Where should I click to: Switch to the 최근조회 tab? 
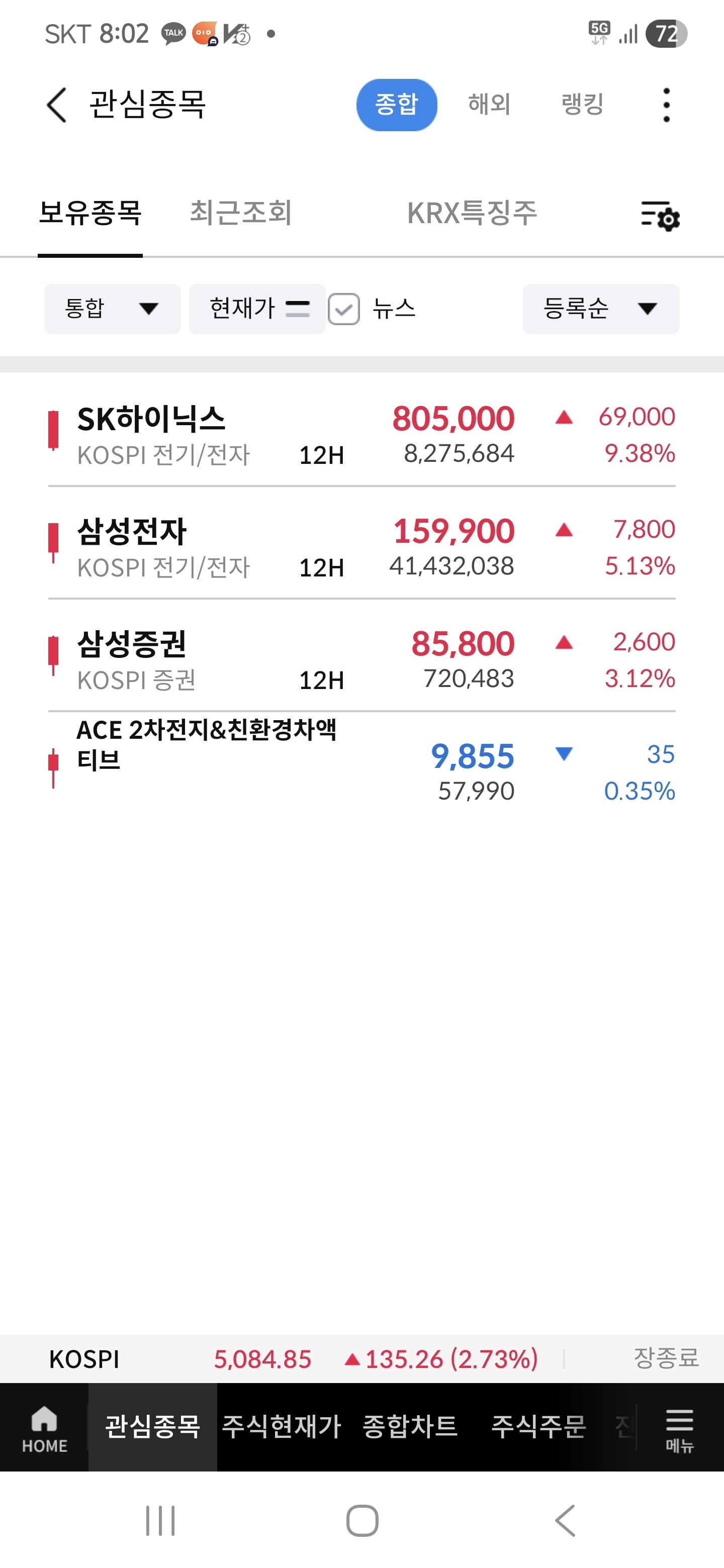coord(240,213)
